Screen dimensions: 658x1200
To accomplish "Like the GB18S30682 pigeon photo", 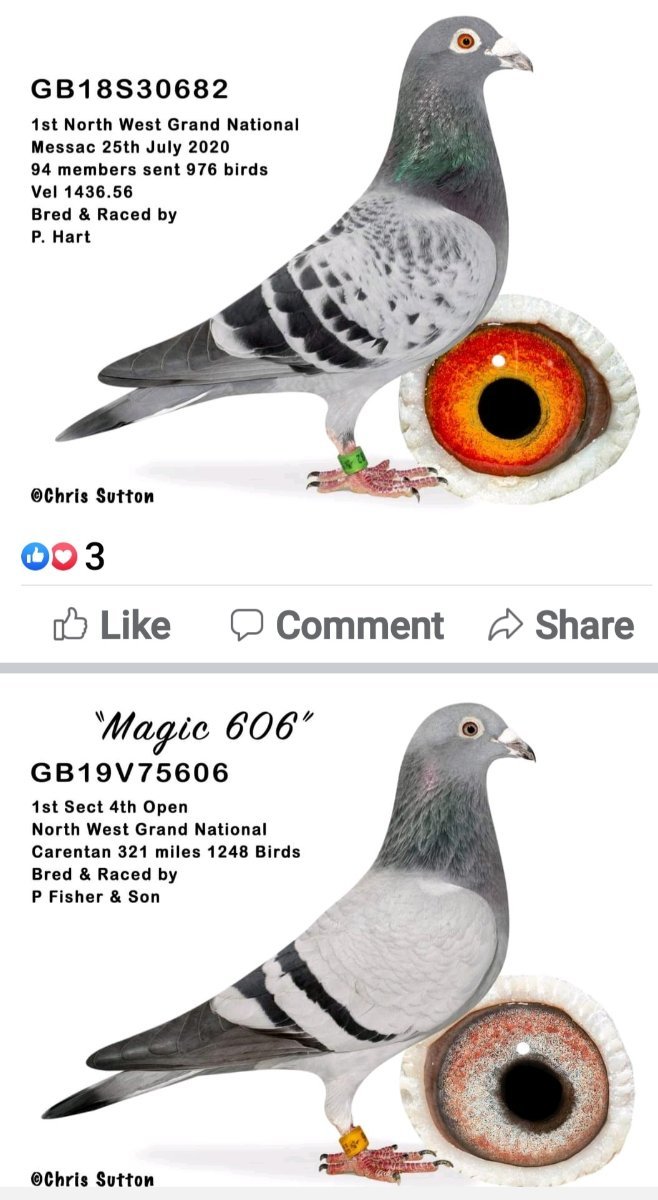I will [x=111, y=626].
